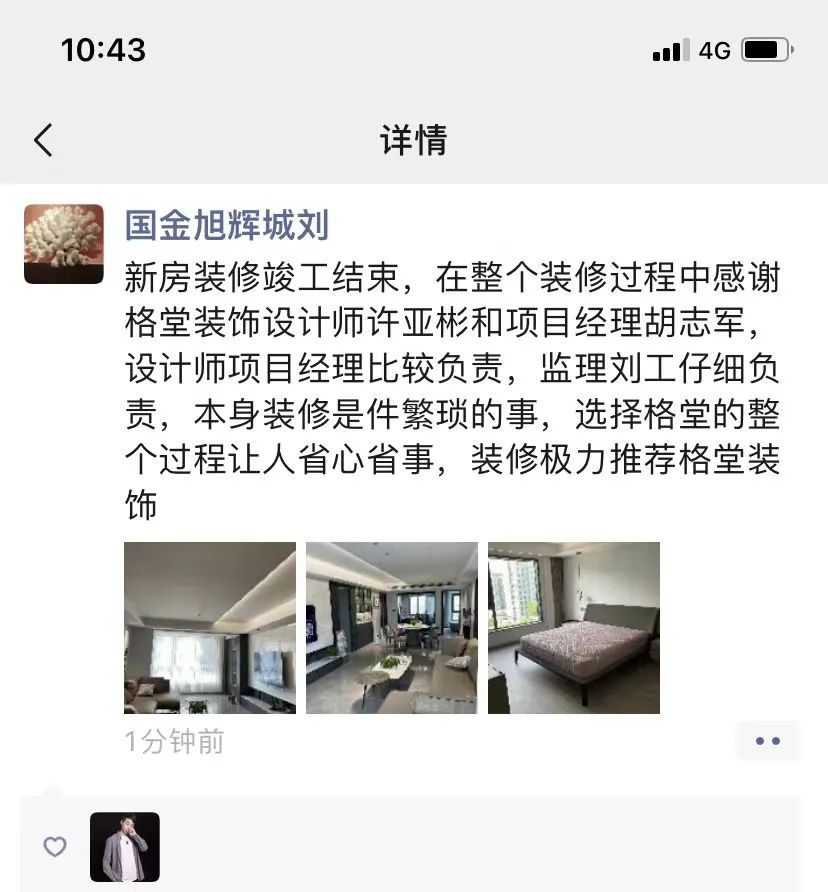Go back from the 详情 page

click(43, 140)
